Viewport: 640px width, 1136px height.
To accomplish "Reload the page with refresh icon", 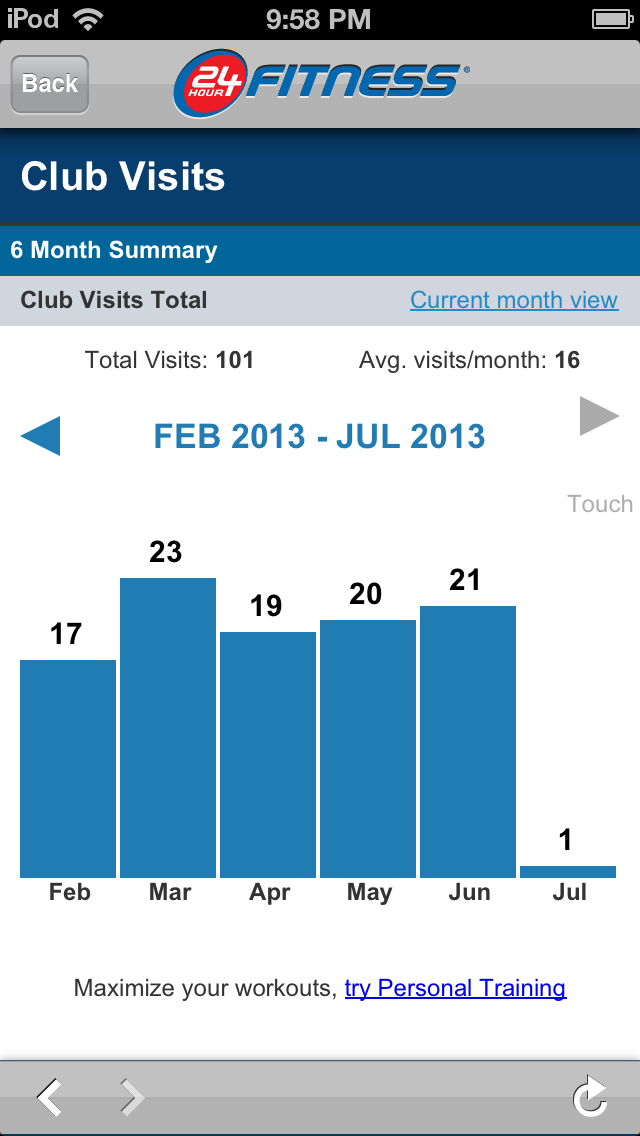I will [590, 1097].
